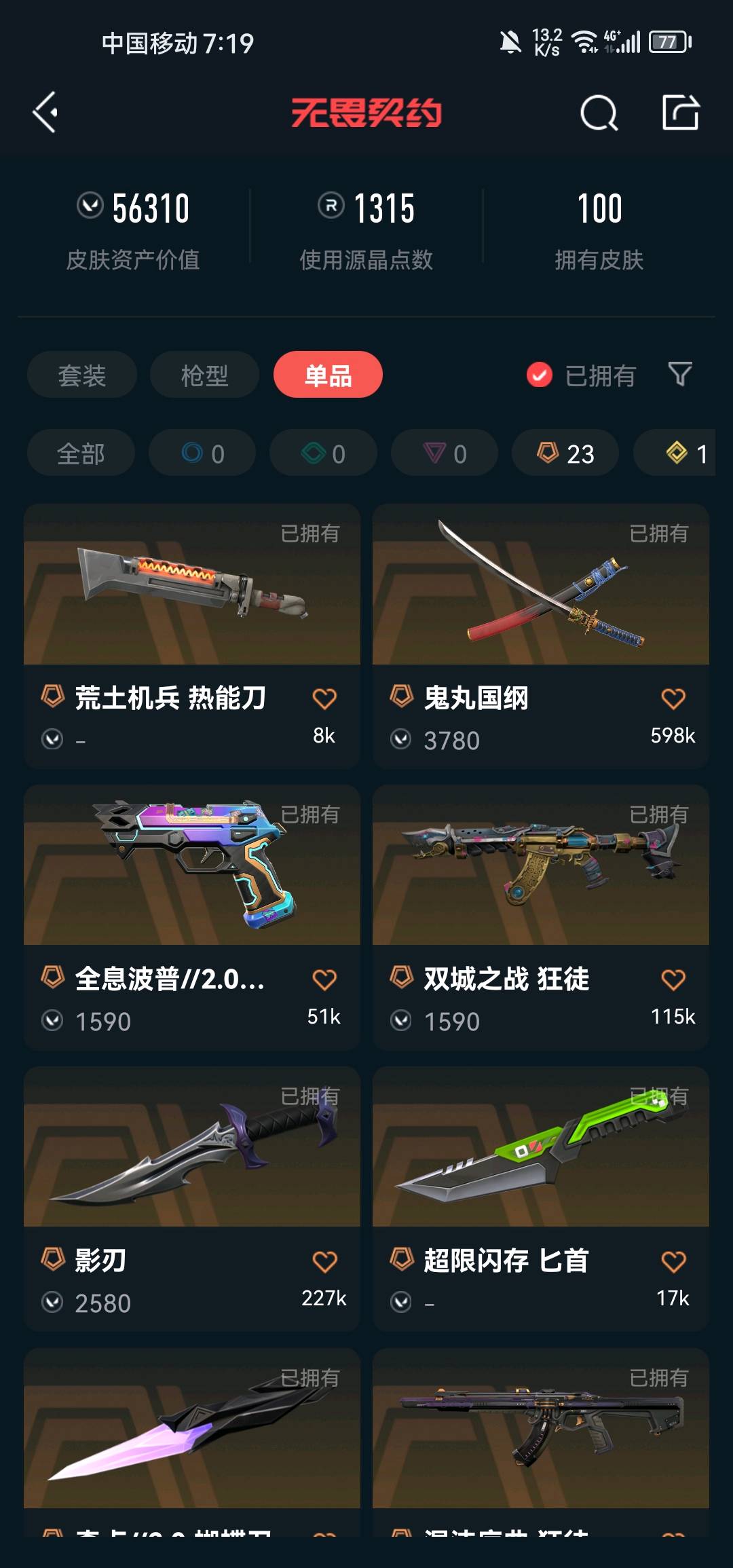
Task: Open the 全息波普//2.0 pistol card
Action: pyautogui.click(x=192, y=917)
